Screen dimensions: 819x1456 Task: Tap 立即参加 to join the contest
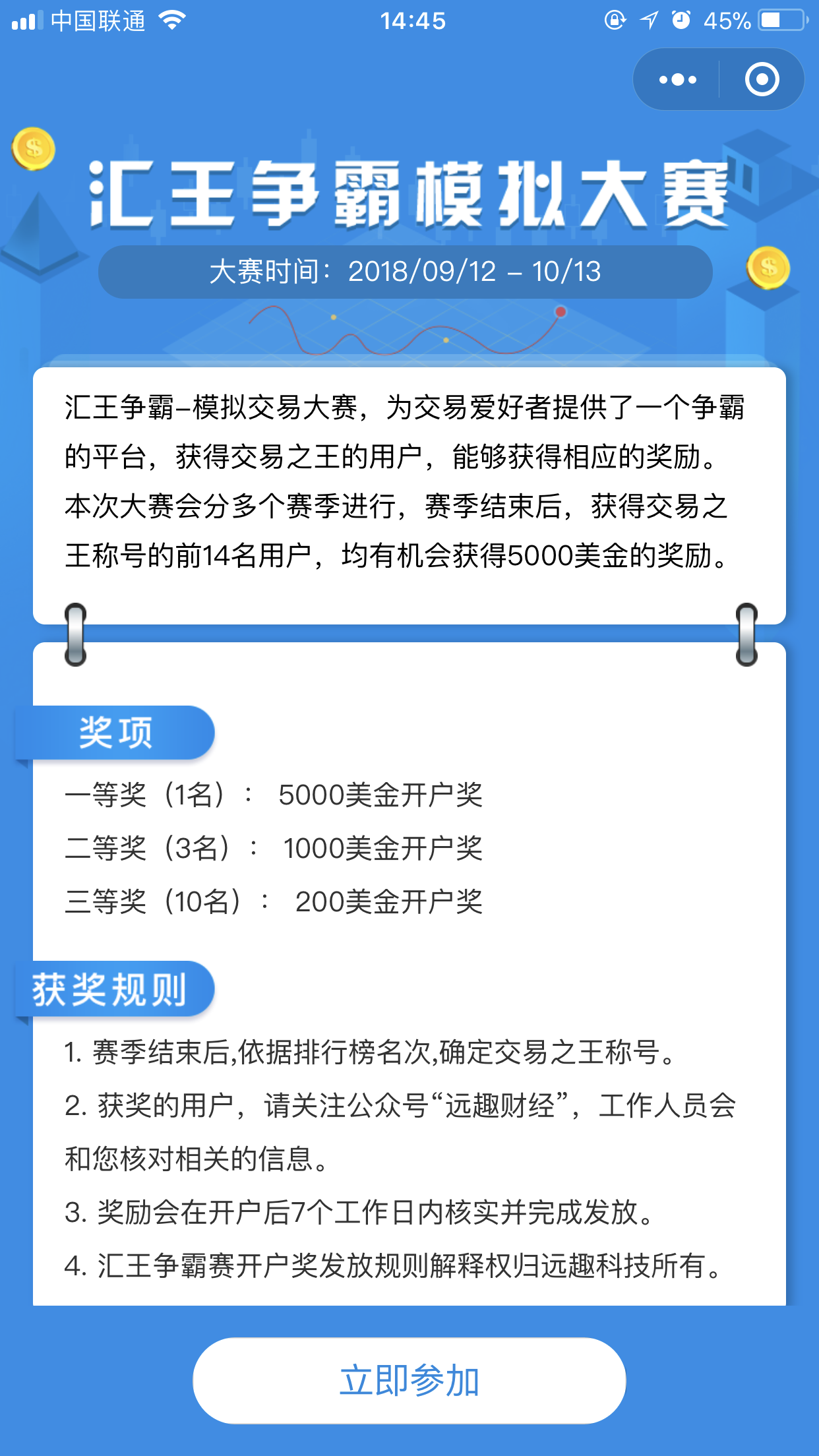[409, 1380]
